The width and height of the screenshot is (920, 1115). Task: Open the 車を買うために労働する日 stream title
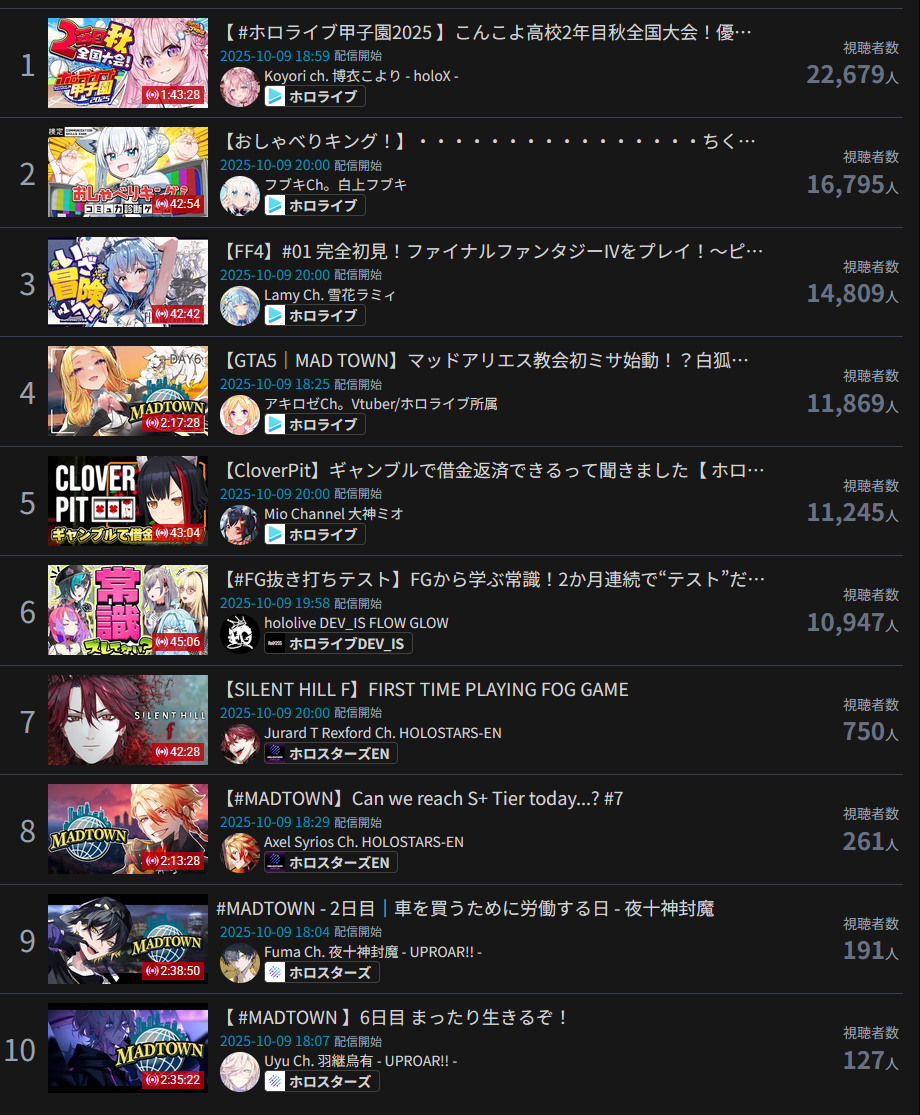465,908
